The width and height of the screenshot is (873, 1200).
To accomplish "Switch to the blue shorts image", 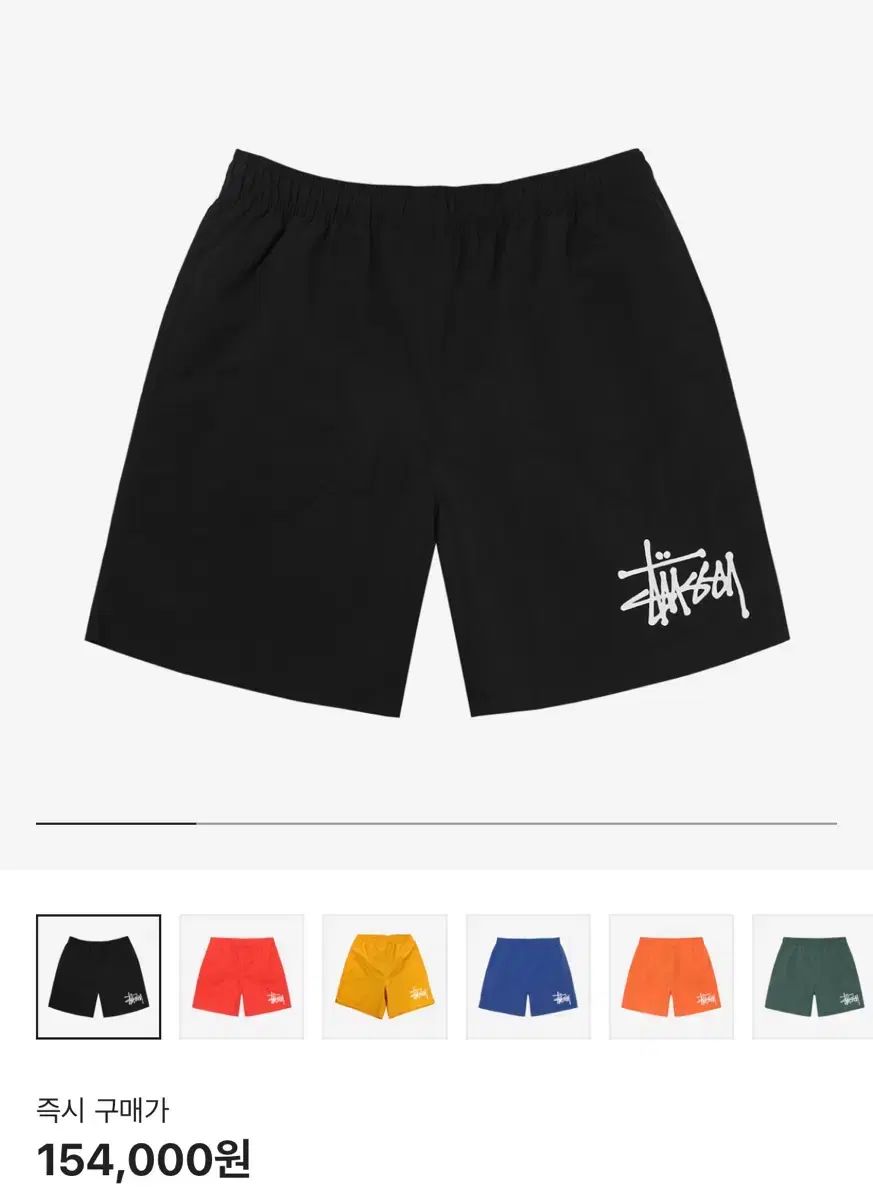I will point(528,976).
